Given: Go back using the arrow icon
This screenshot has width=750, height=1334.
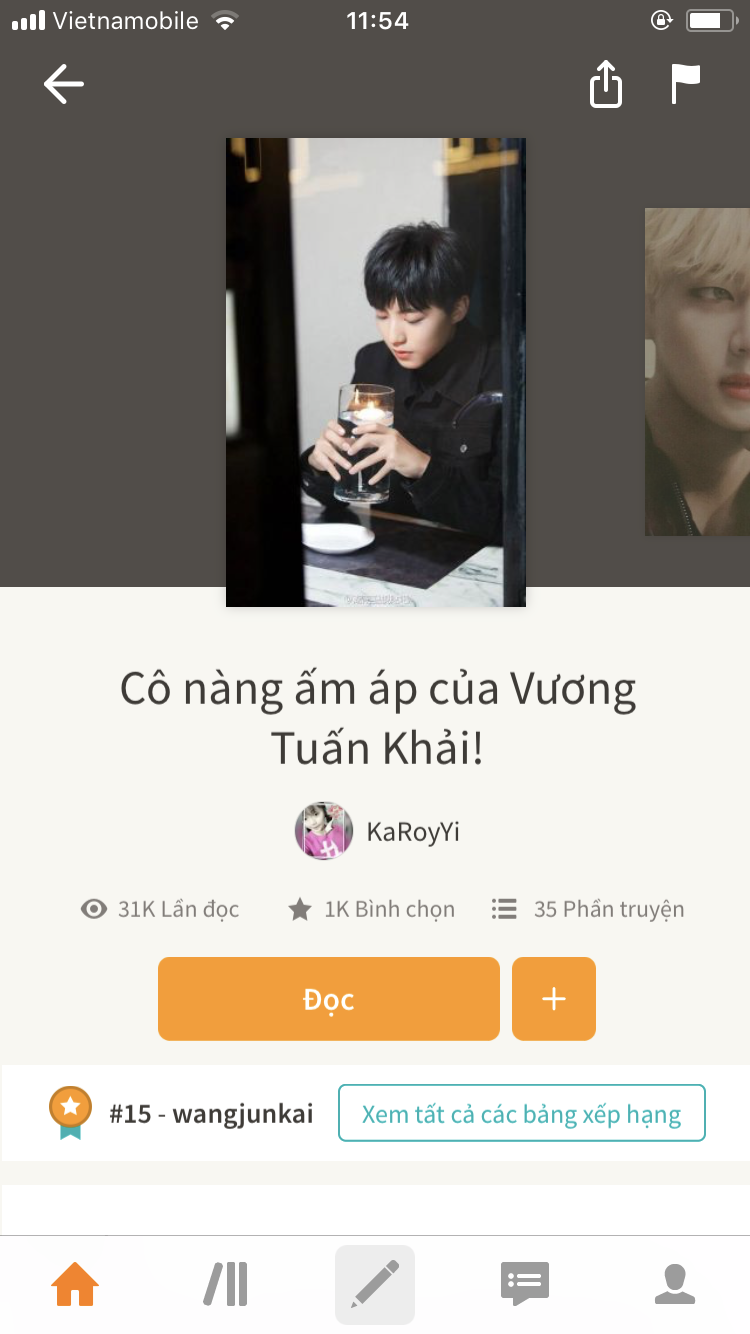Looking at the screenshot, I should click(64, 85).
